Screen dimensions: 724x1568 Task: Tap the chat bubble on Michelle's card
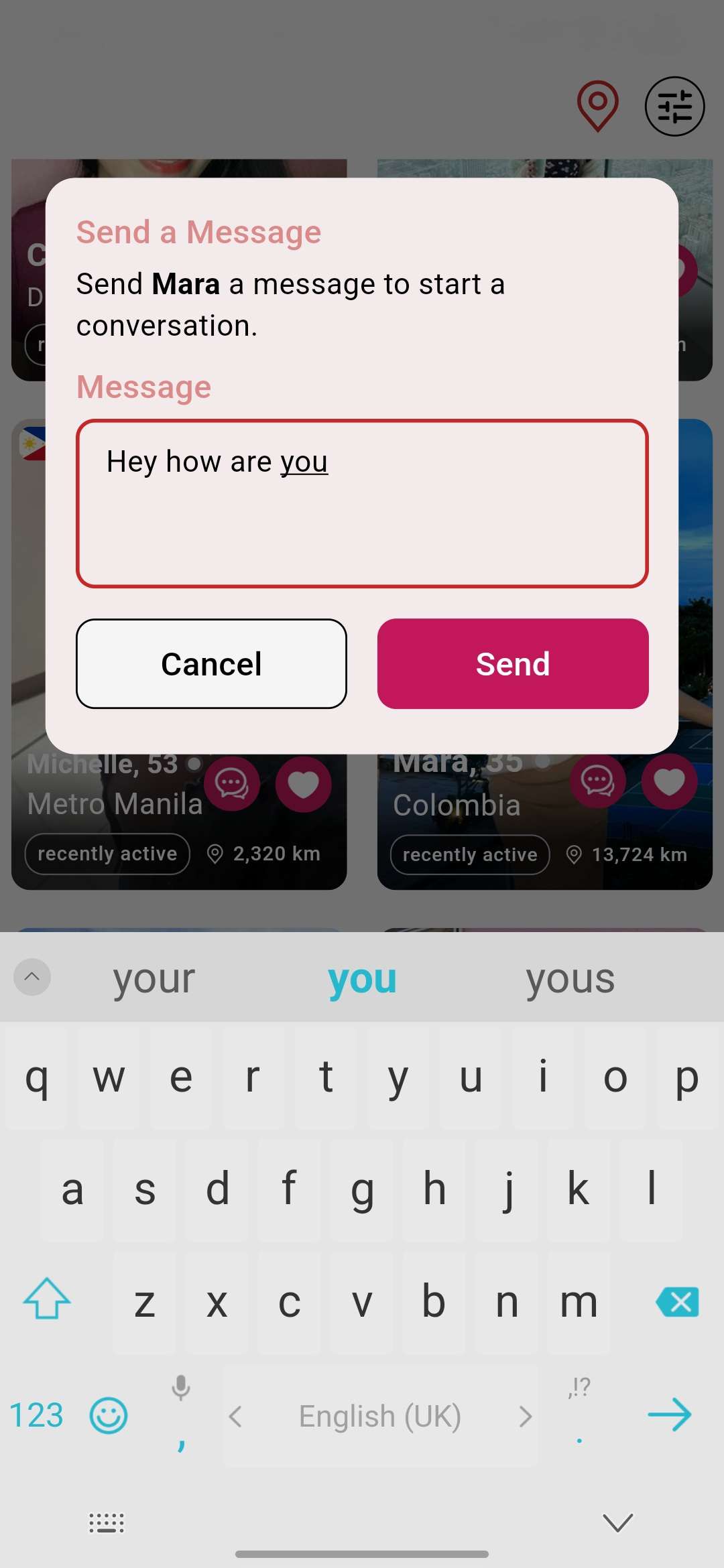click(x=232, y=783)
